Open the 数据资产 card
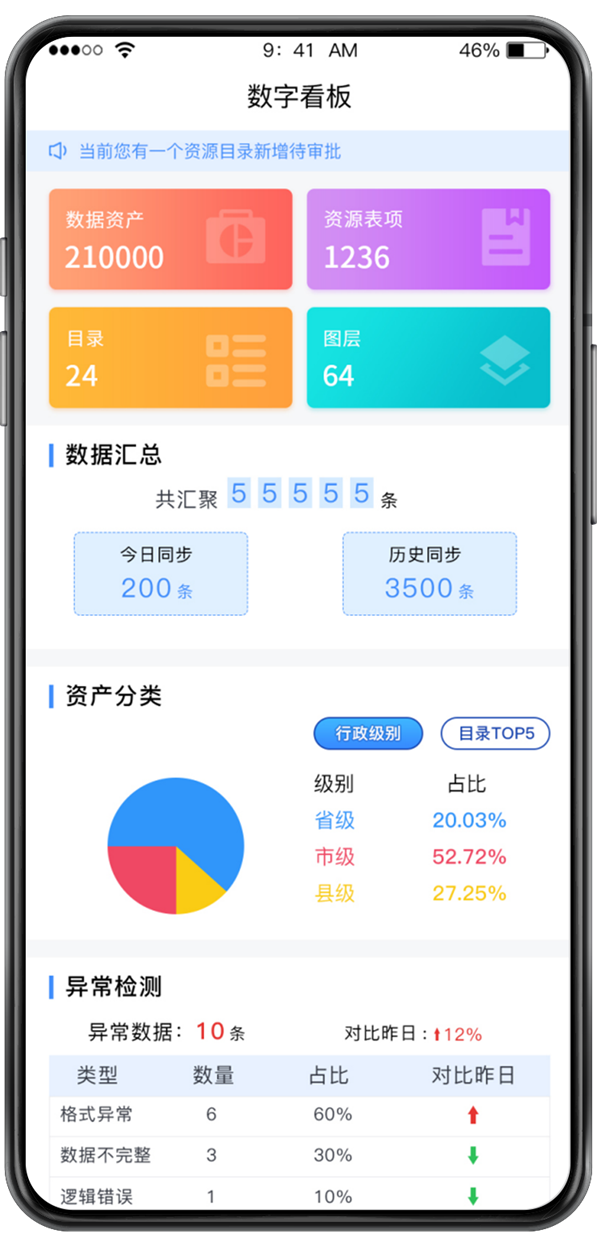The height and width of the screenshot is (1245, 600). 170,239
